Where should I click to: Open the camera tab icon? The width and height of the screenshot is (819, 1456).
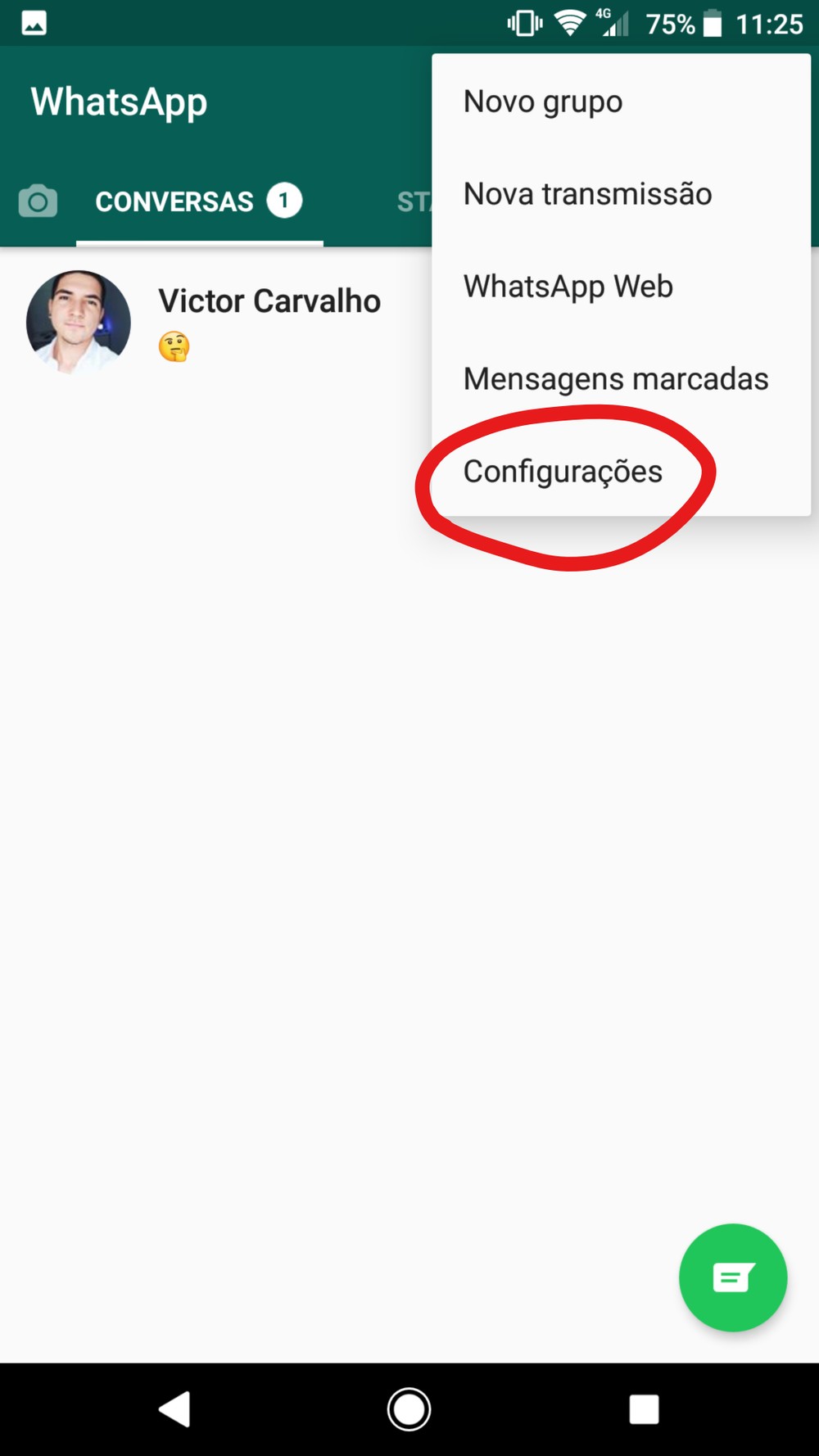pos(38,201)
